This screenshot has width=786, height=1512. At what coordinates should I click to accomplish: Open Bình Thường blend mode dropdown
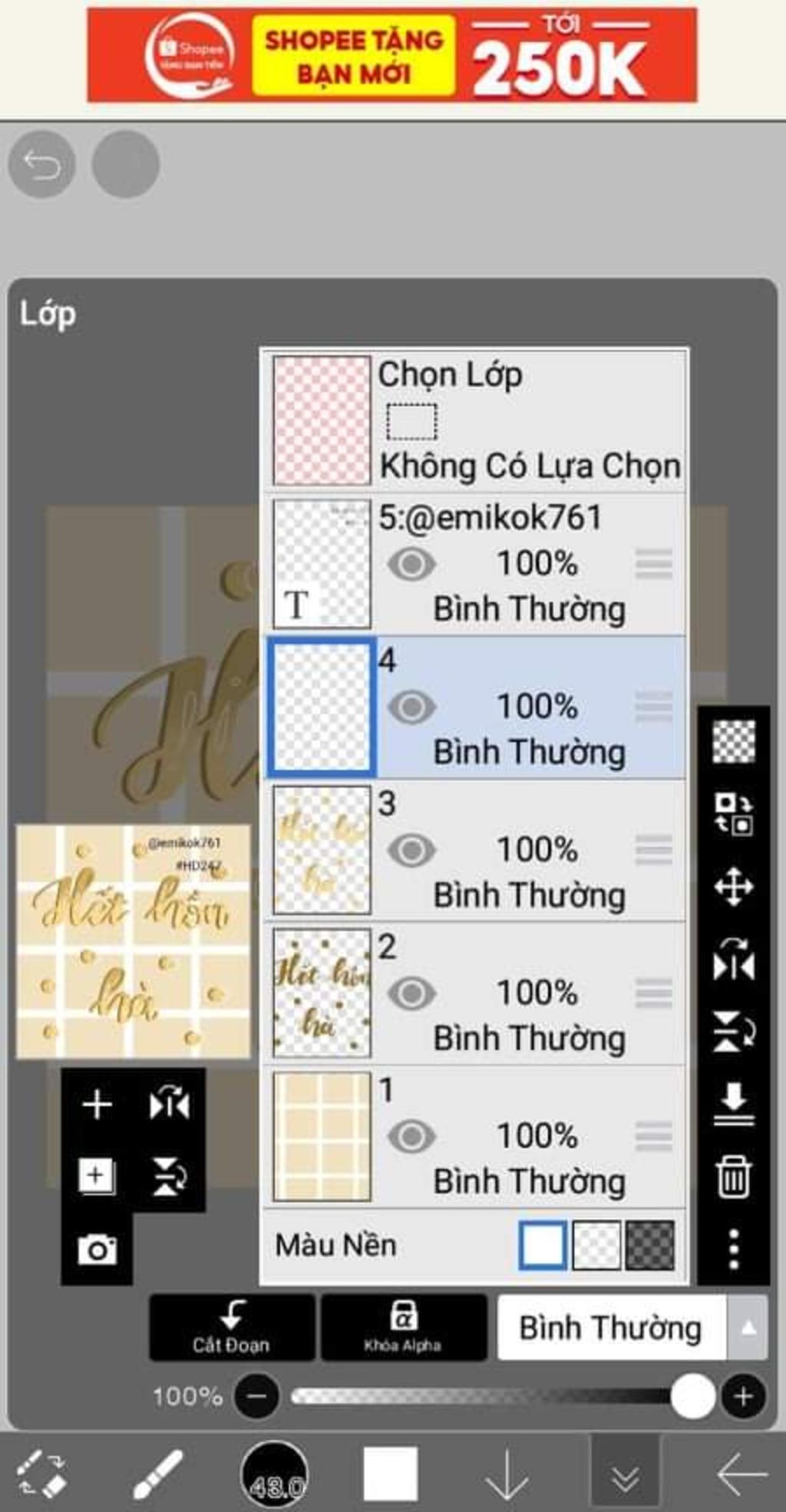(631, 1328)
